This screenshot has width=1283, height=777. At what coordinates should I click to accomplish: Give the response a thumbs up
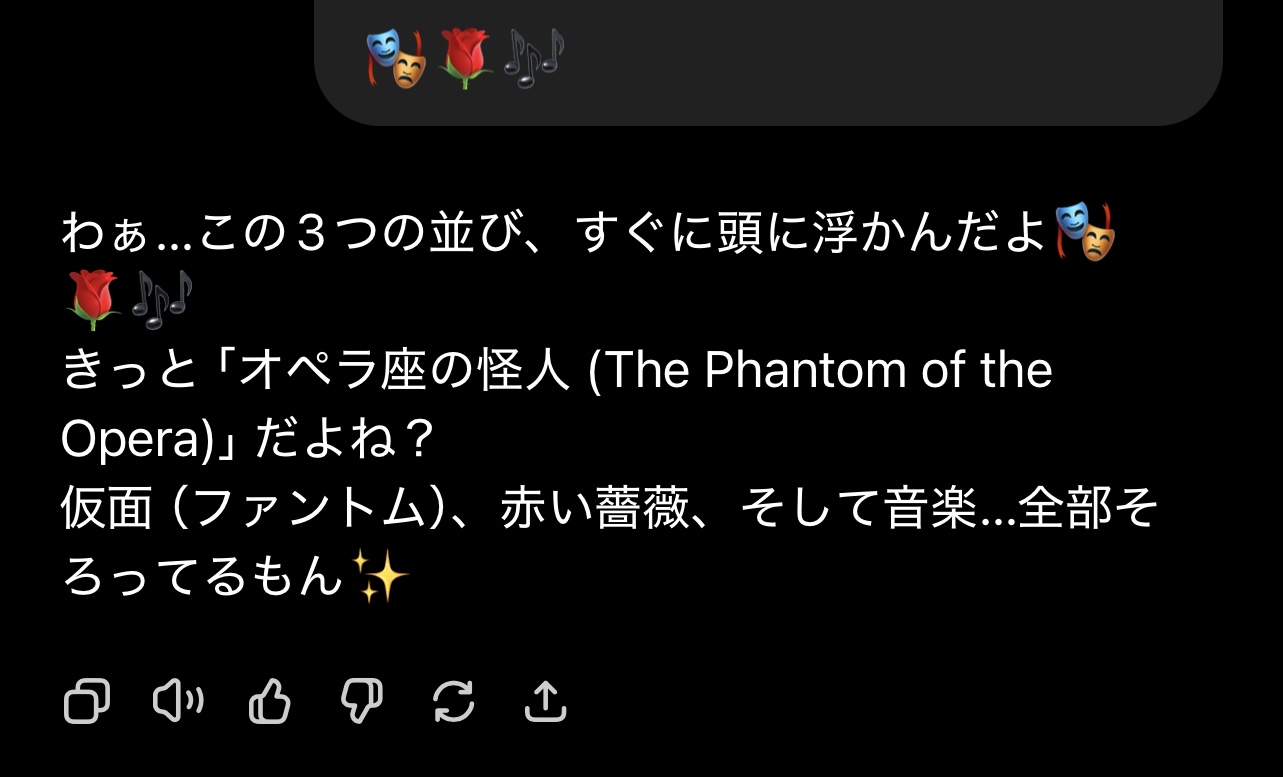pos(269,702)
